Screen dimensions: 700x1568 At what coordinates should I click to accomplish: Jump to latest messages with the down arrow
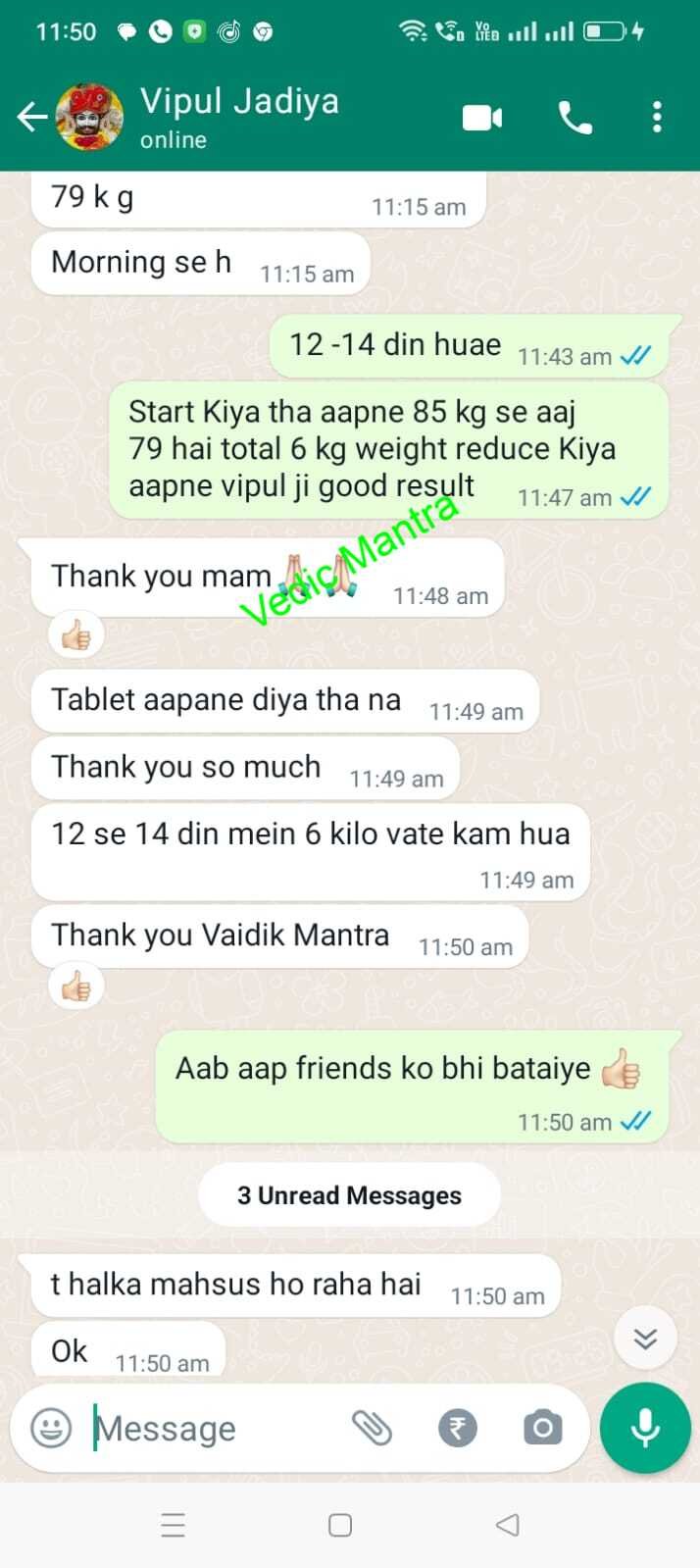(x=644, y=1338)
